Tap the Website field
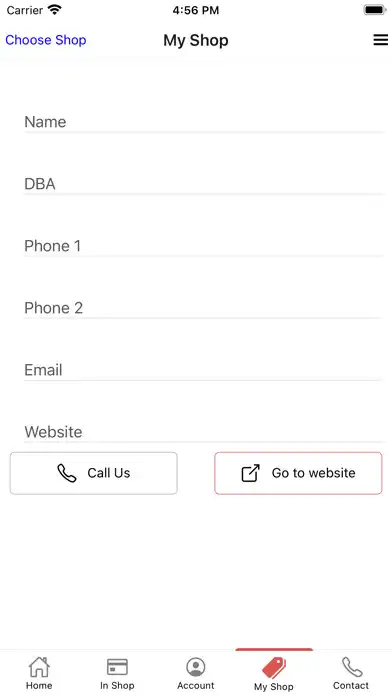 coord(204,432)
